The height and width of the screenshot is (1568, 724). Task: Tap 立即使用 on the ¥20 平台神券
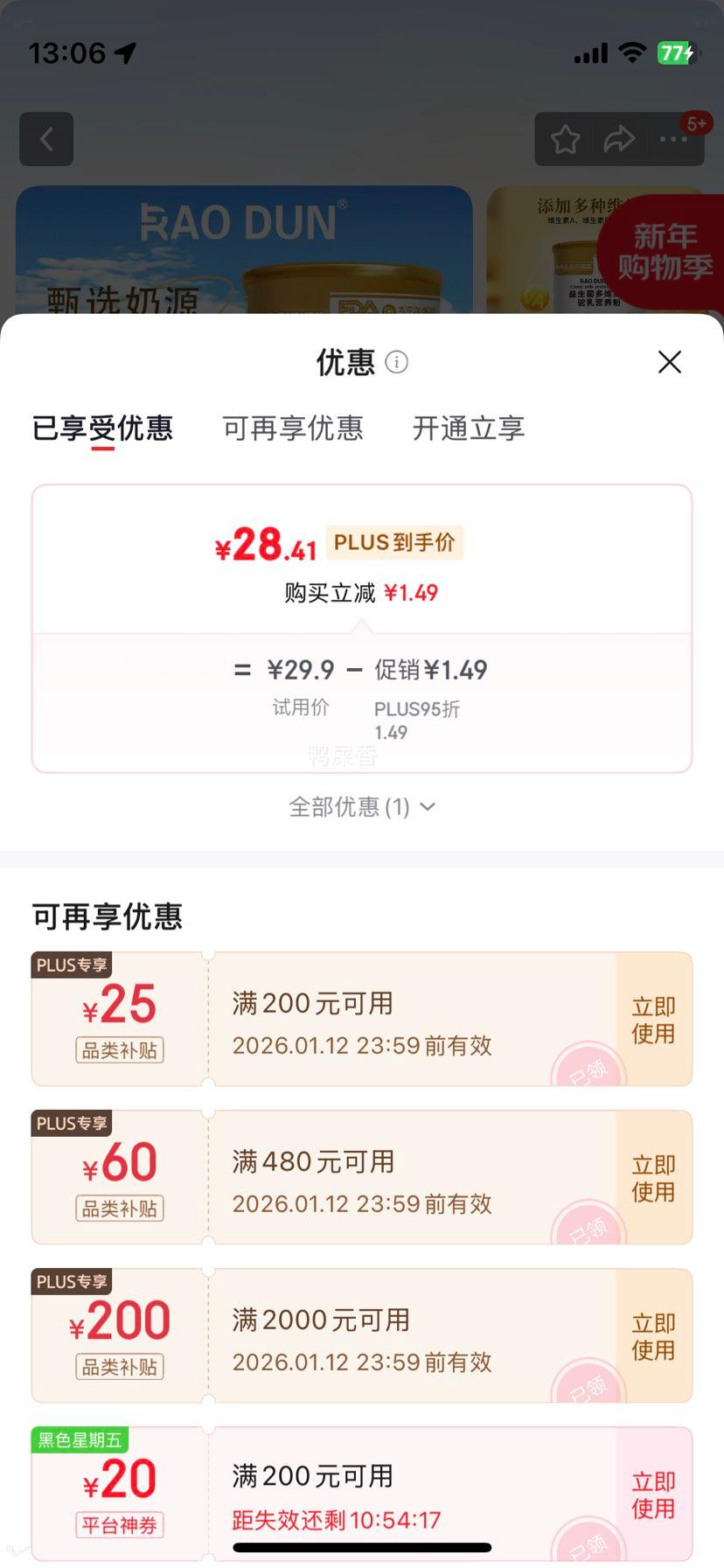click(x=653, y=1493)
